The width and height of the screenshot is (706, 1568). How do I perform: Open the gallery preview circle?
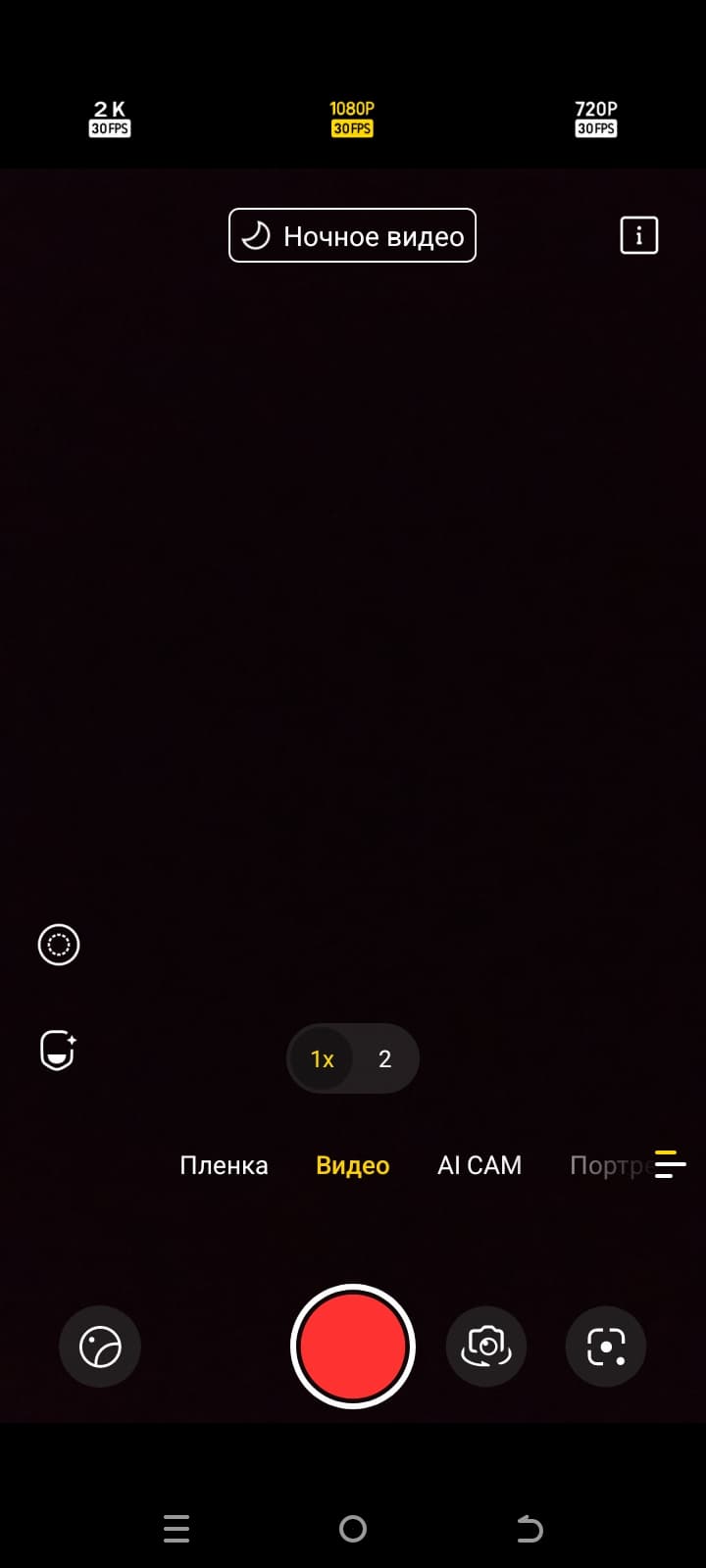pyautogui.click(x=100, y=1347)
